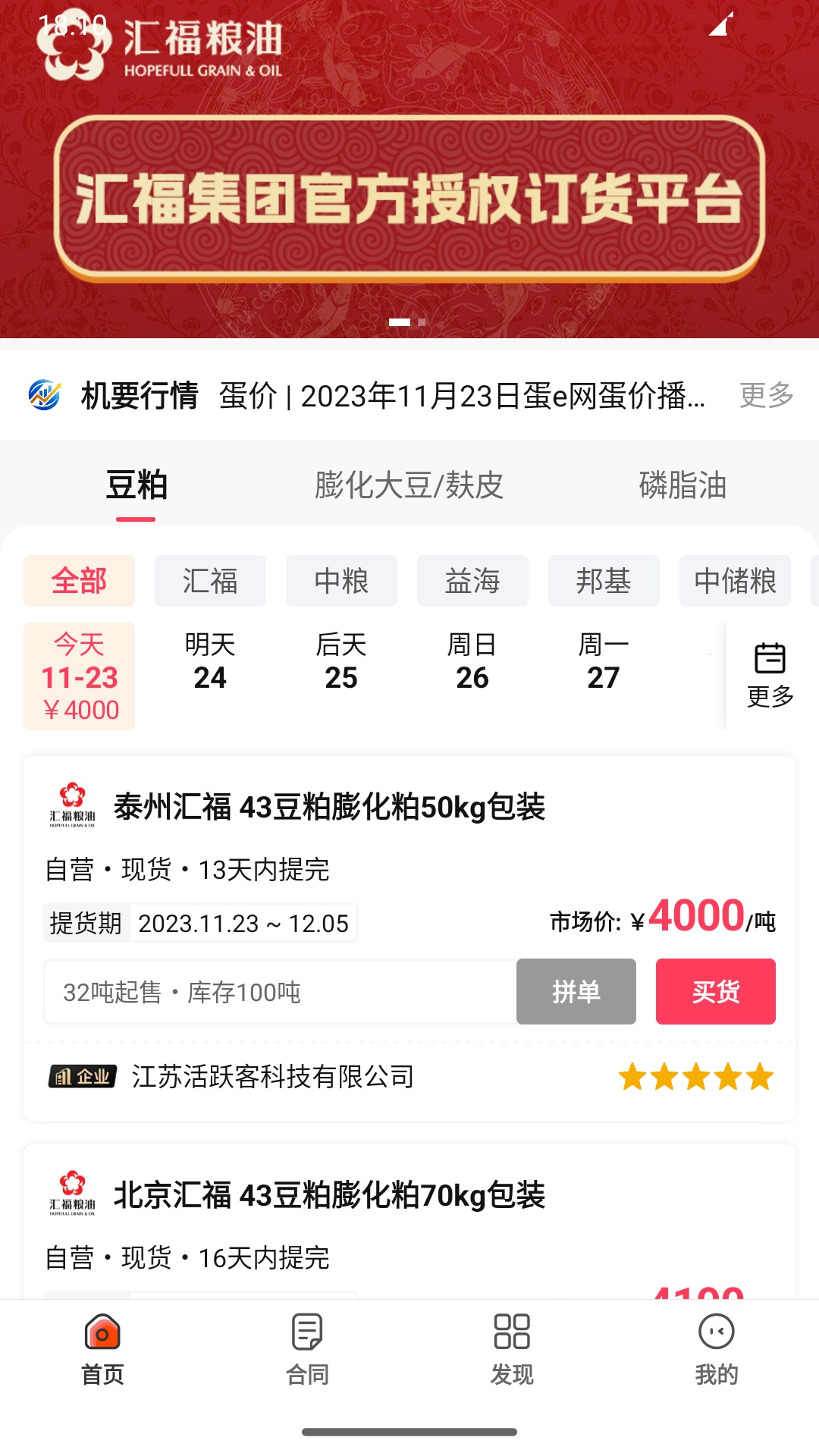Expand the 更多 link on the news ticker

[764, 395]
